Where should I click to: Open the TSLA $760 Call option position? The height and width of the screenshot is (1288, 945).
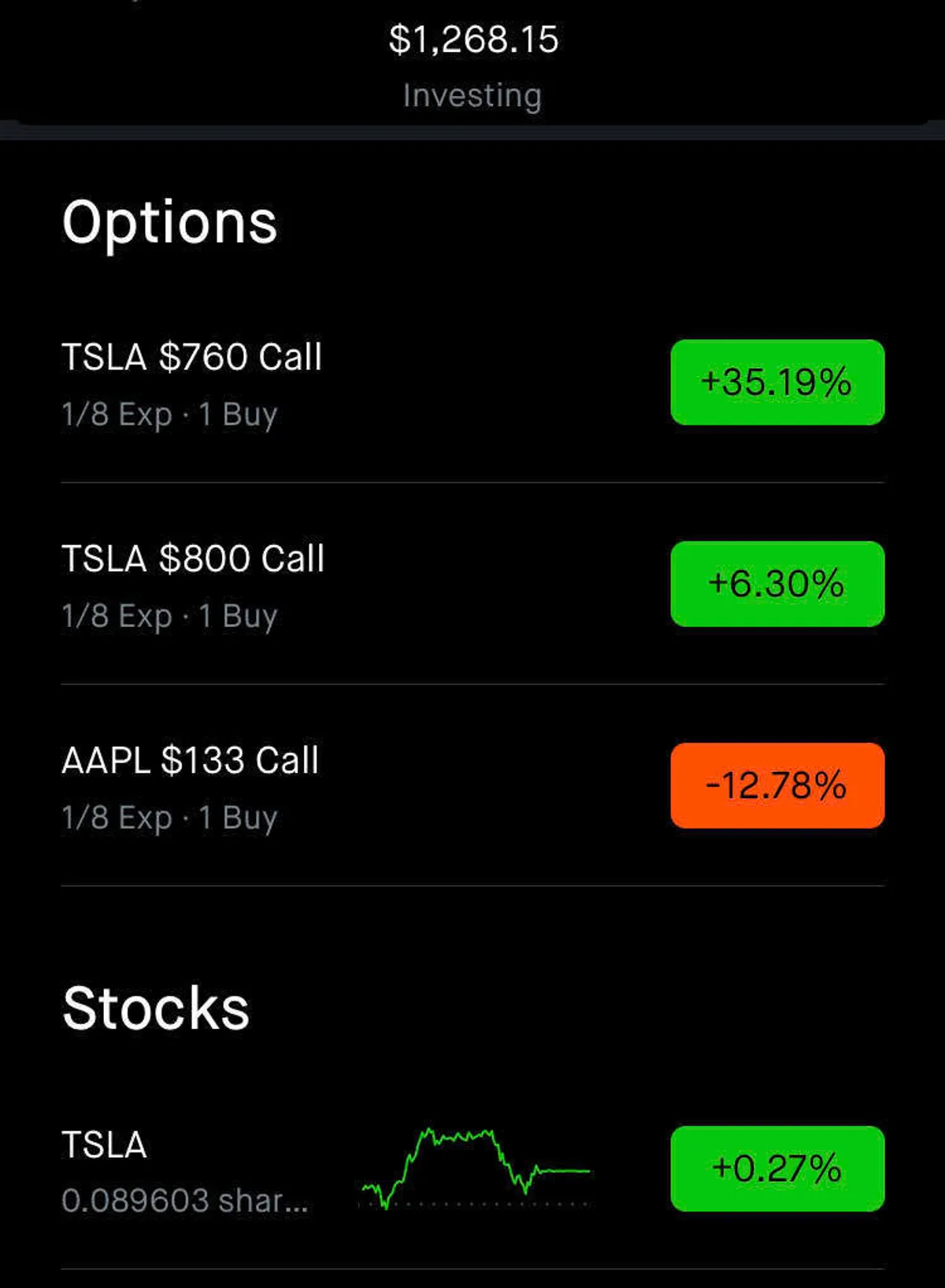click(192, 383)
